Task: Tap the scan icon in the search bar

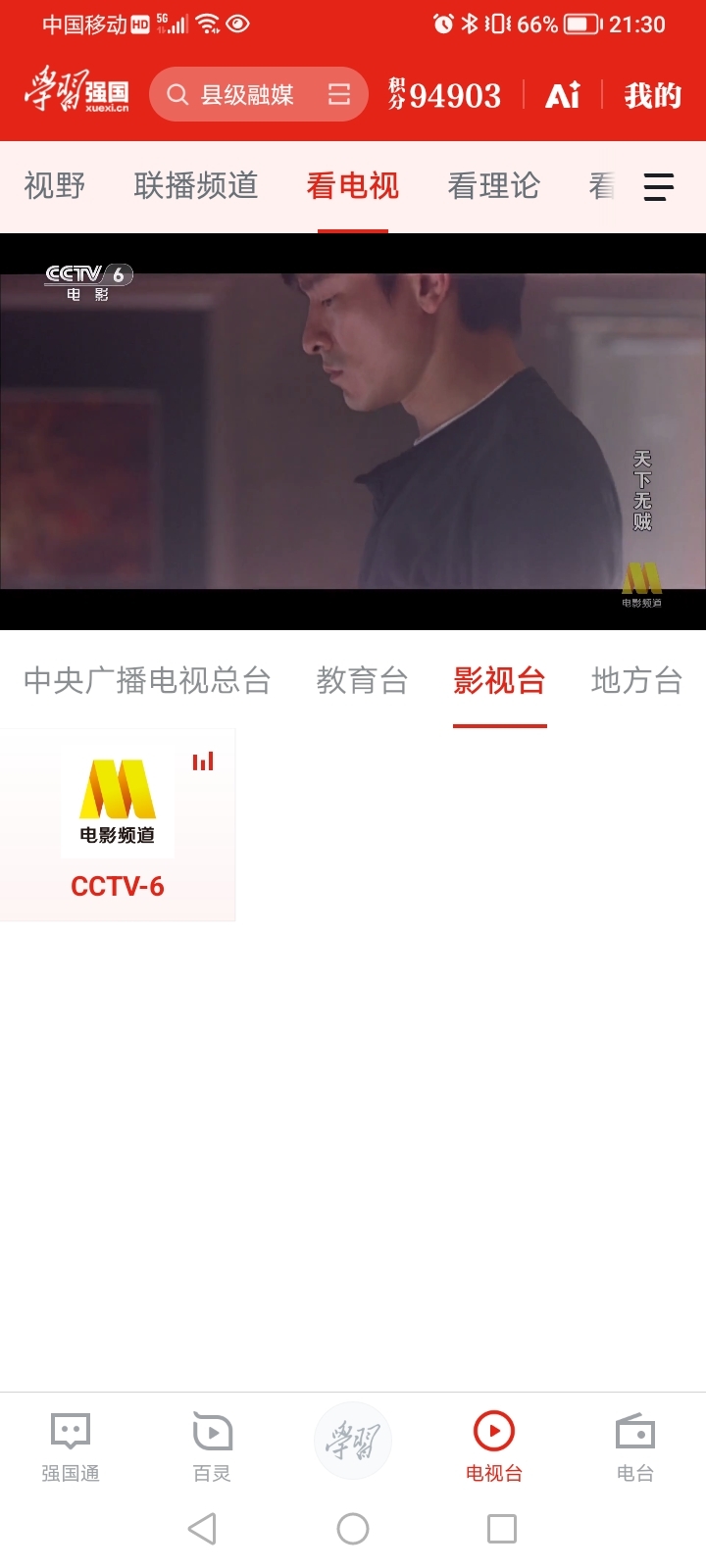Action: coord(339,95)
